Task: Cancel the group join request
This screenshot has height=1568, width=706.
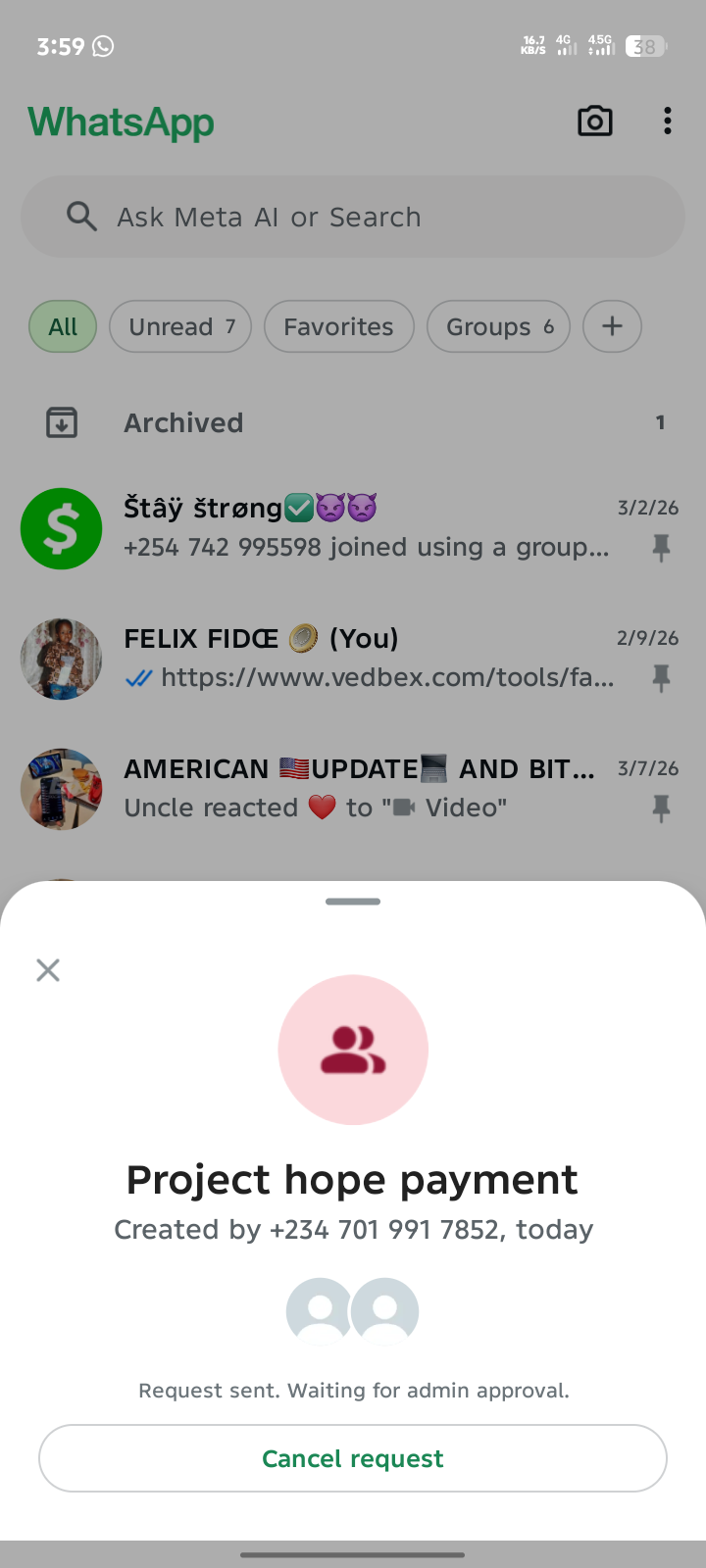Action: [x=353, y=1458]
